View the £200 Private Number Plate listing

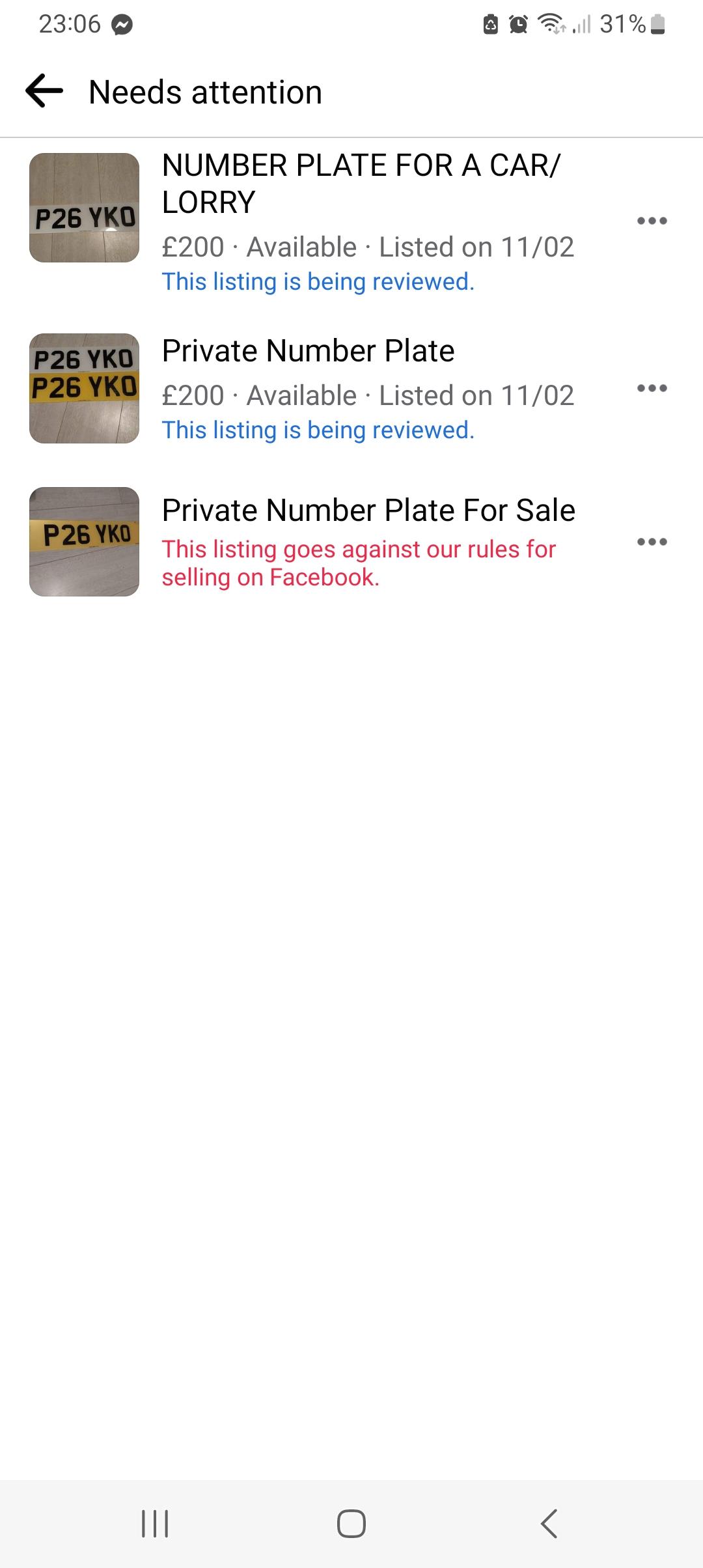point(308,352)
